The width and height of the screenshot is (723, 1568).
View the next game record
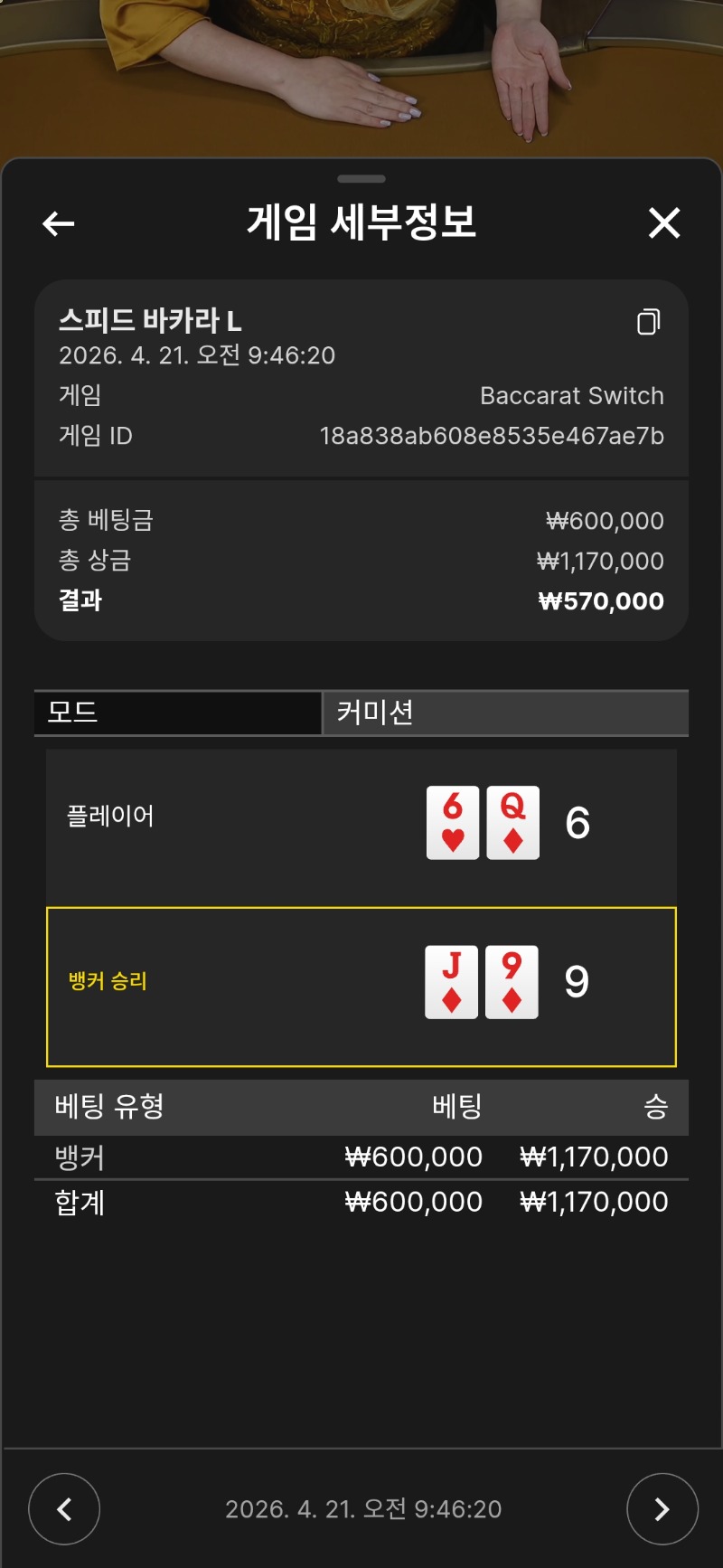tap(662, 1508)
